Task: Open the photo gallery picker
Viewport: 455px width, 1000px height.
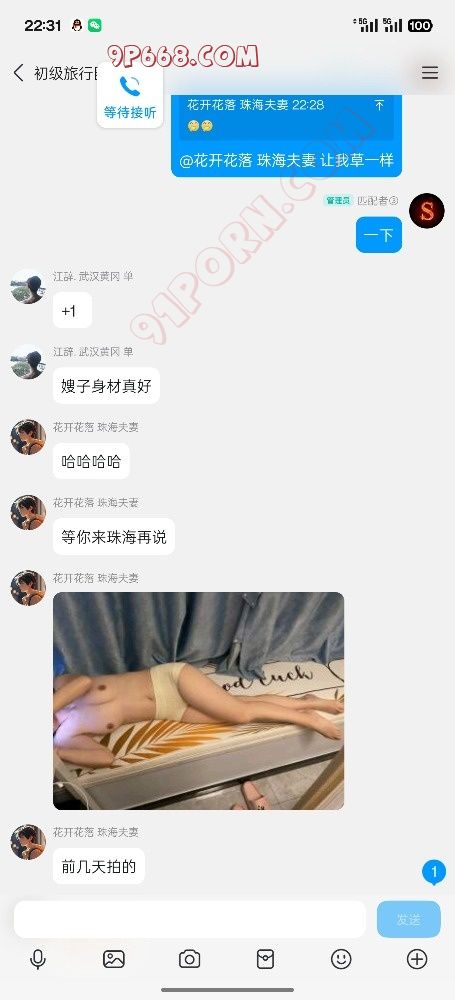Action: [114, 959]
